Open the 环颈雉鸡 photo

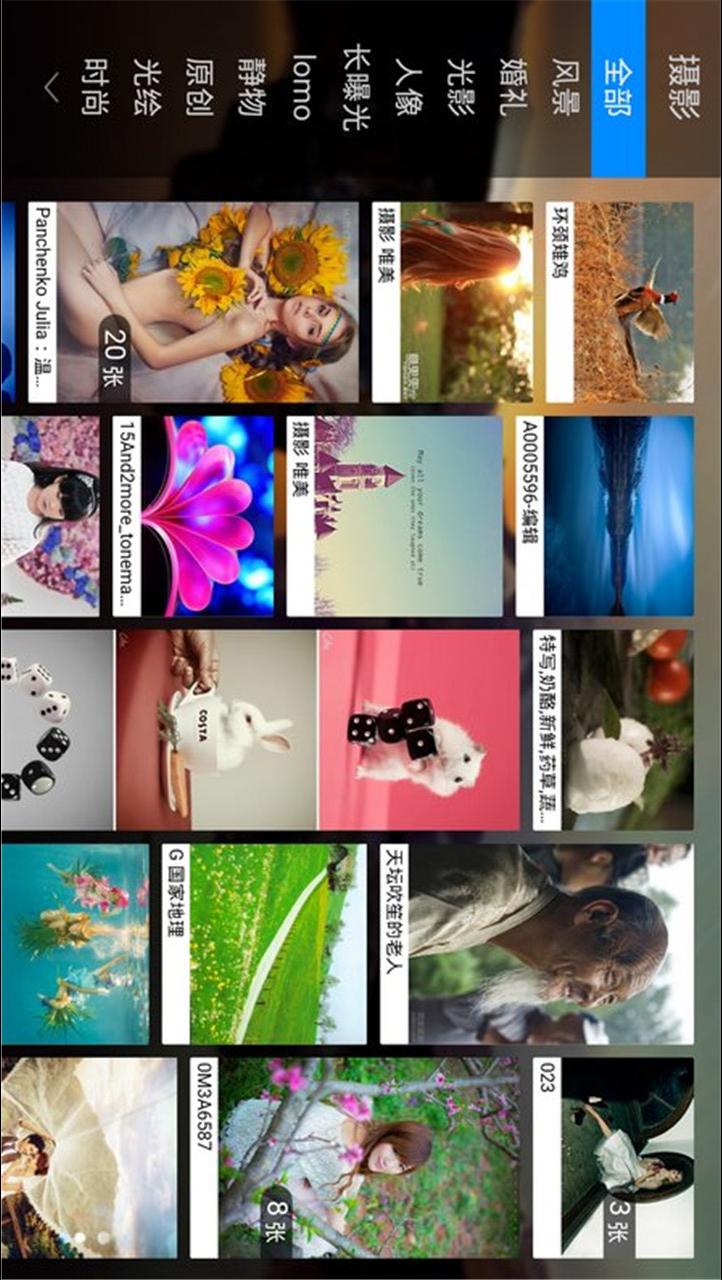click(x=620, y=302)
